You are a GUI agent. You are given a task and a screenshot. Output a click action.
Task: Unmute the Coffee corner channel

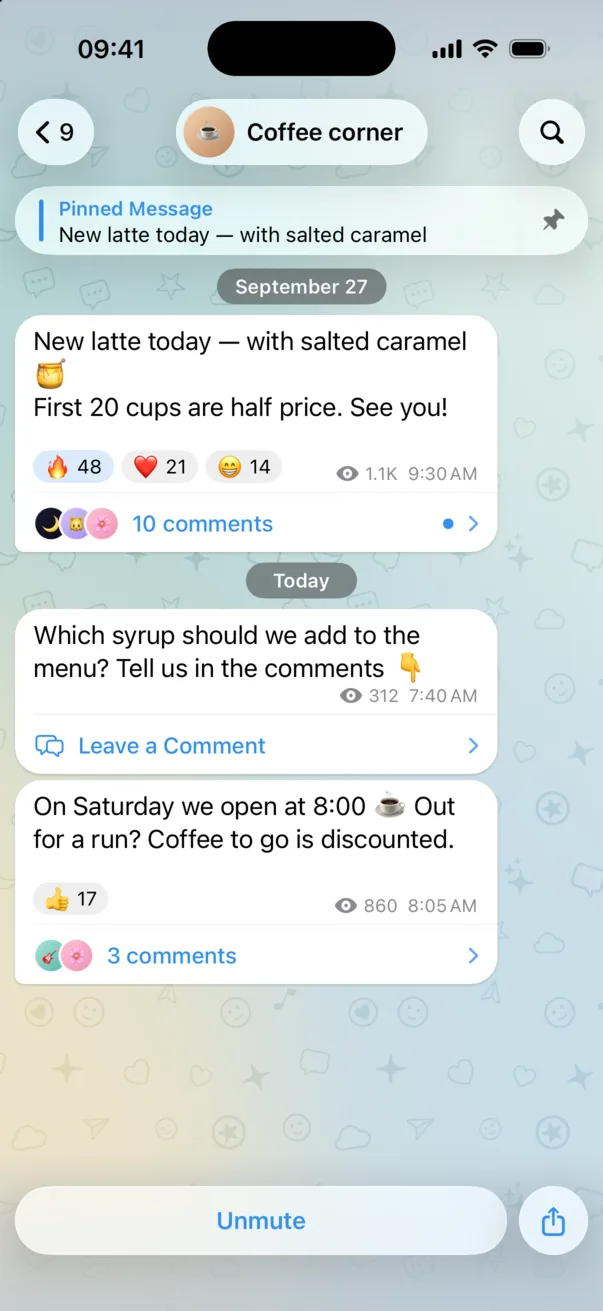(261, 1221)
